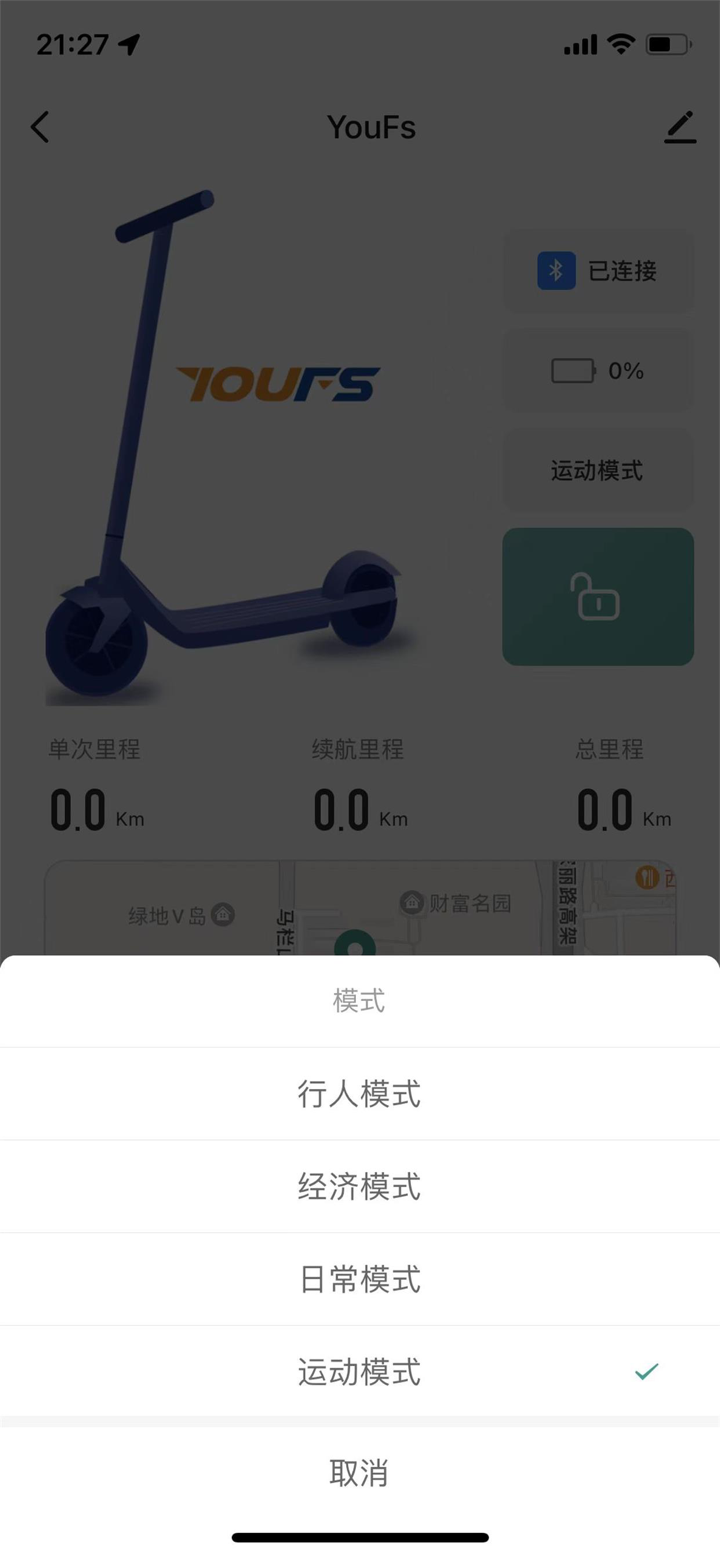Select 行人模式 (pedestrian mode)
This screenshot has width=720, height=1558.
[x=360, y=1093]
